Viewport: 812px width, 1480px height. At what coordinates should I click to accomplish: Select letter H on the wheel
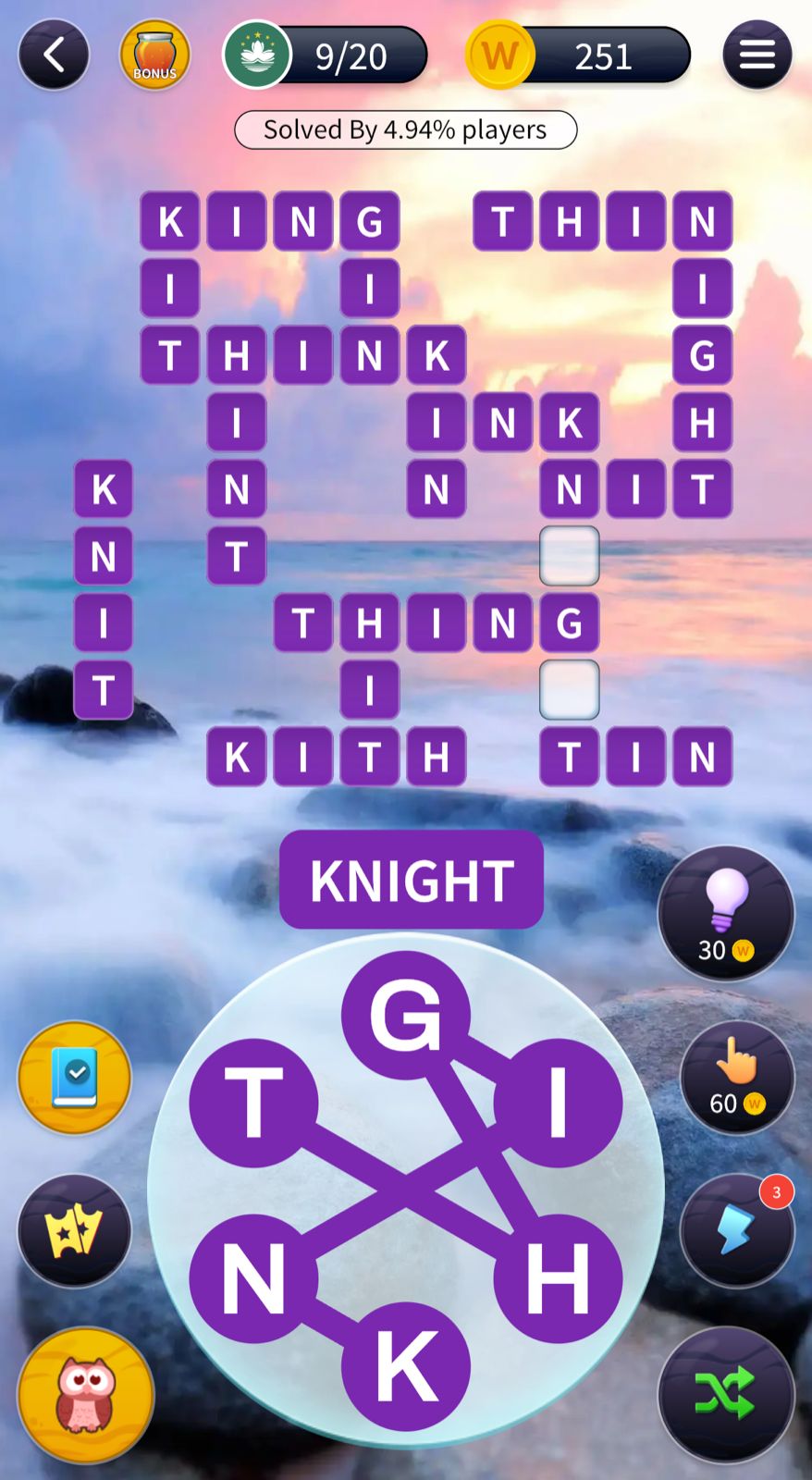558,1279
